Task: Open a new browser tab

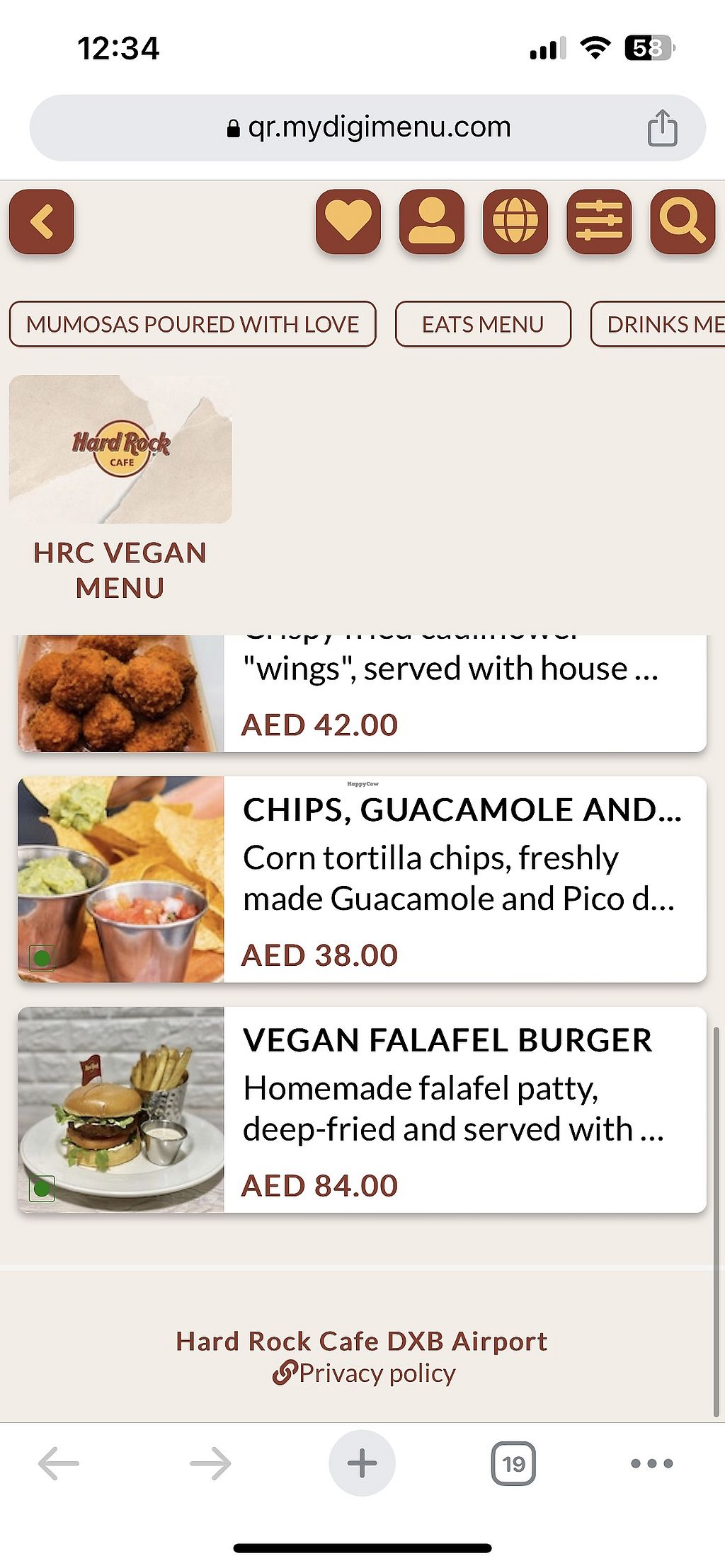Action: 362,1463
